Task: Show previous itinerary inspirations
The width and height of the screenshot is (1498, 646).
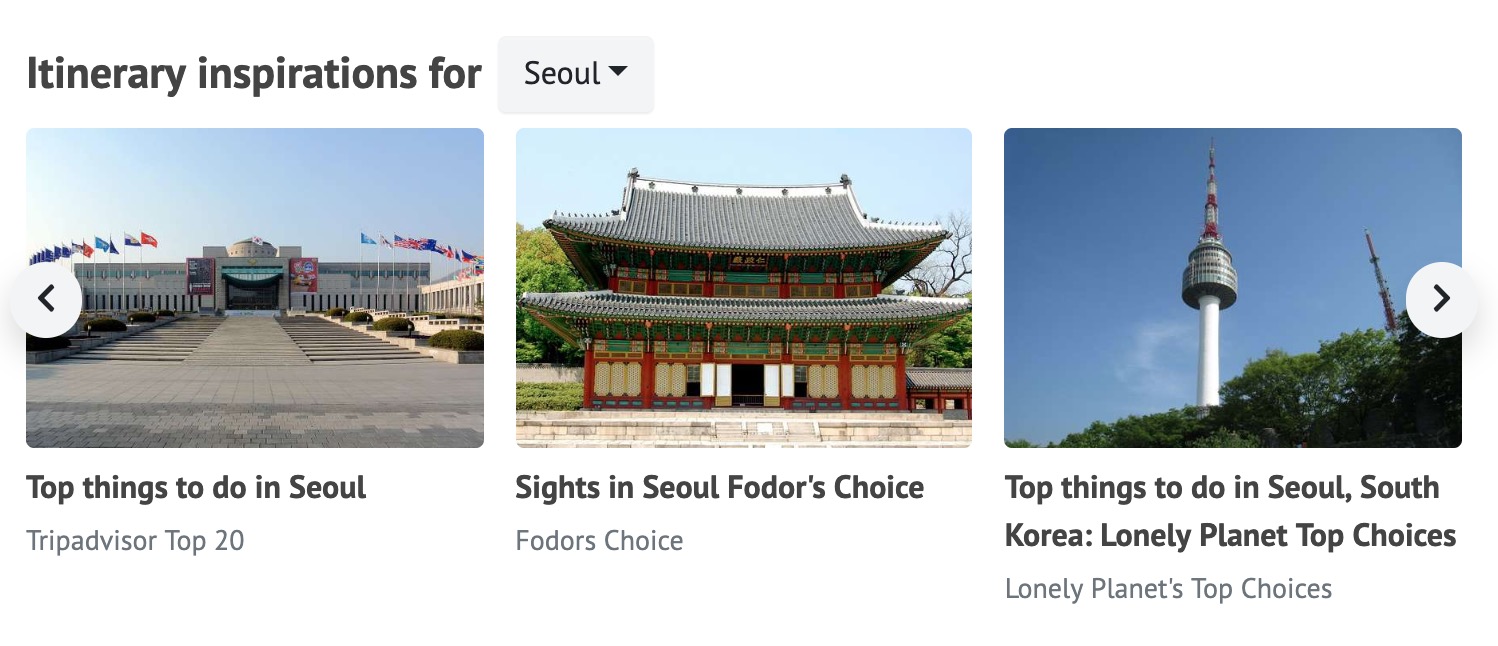Action: [x=46, y=298]
